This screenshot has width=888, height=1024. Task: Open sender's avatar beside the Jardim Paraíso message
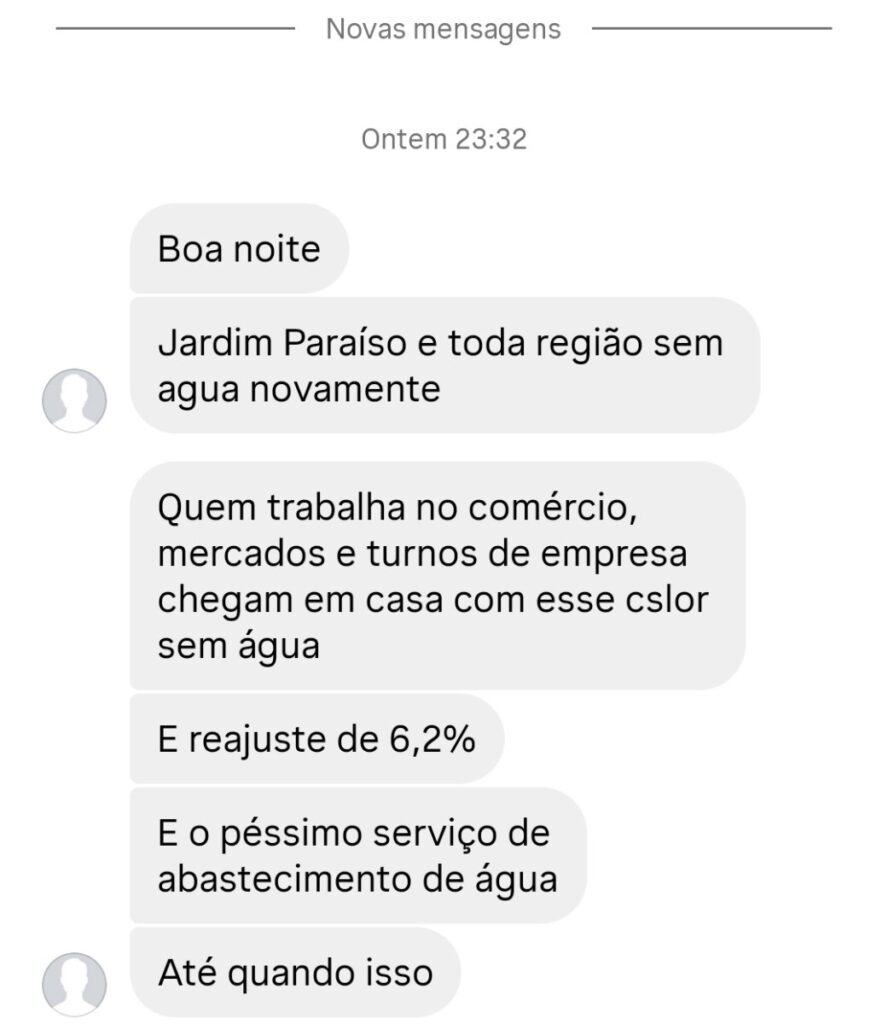74,400
